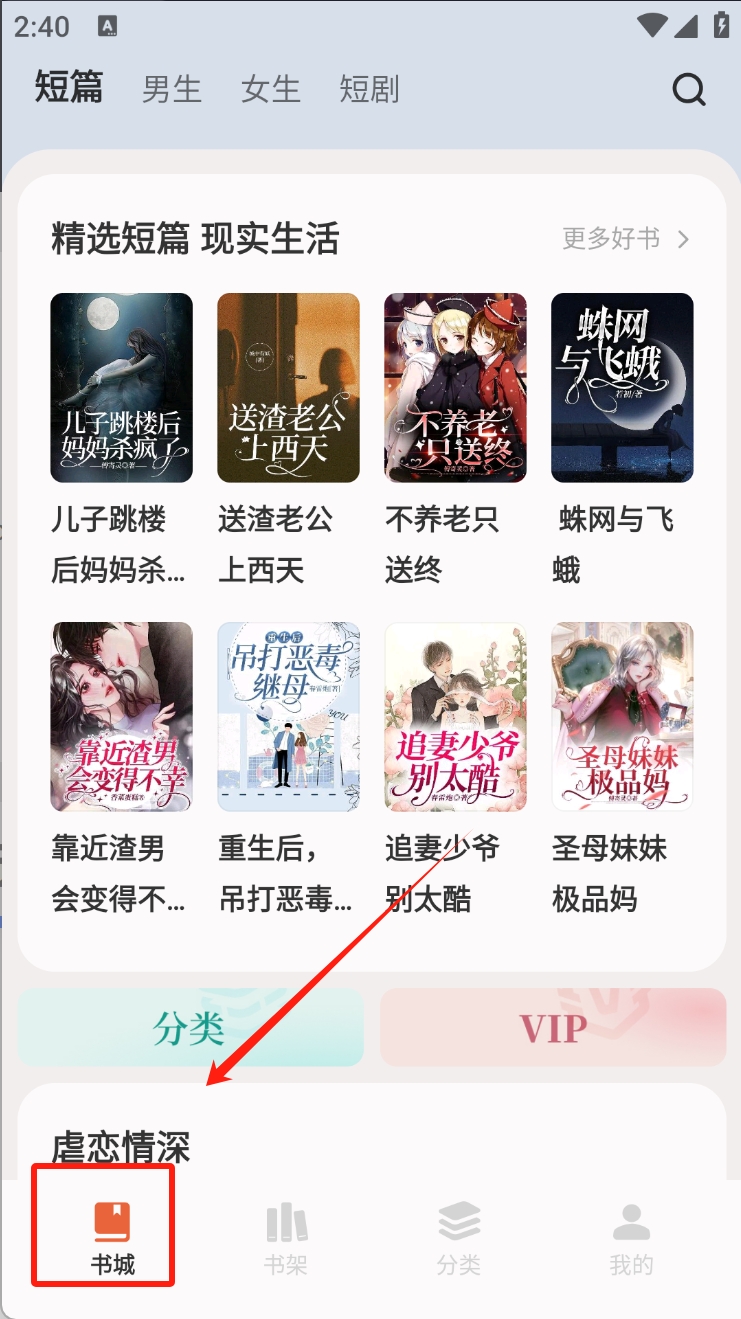Viewport: 741px width, 1319px height.
Task: Switch to the 男生 tab
Action: [172, 89]
